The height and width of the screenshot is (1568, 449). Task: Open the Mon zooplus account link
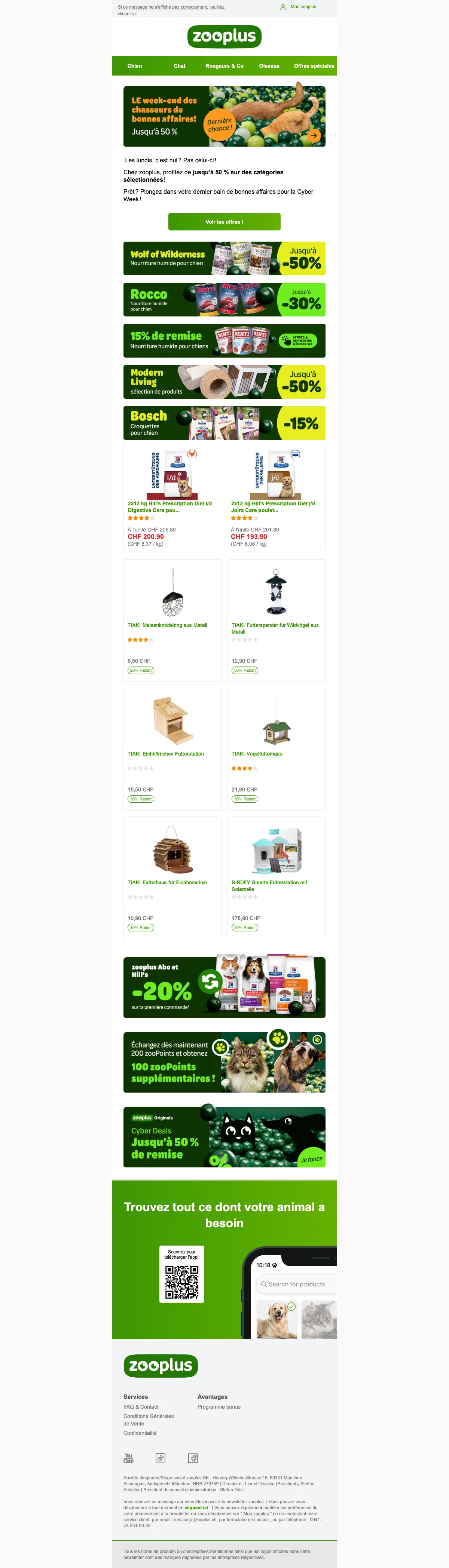point(302,7)
